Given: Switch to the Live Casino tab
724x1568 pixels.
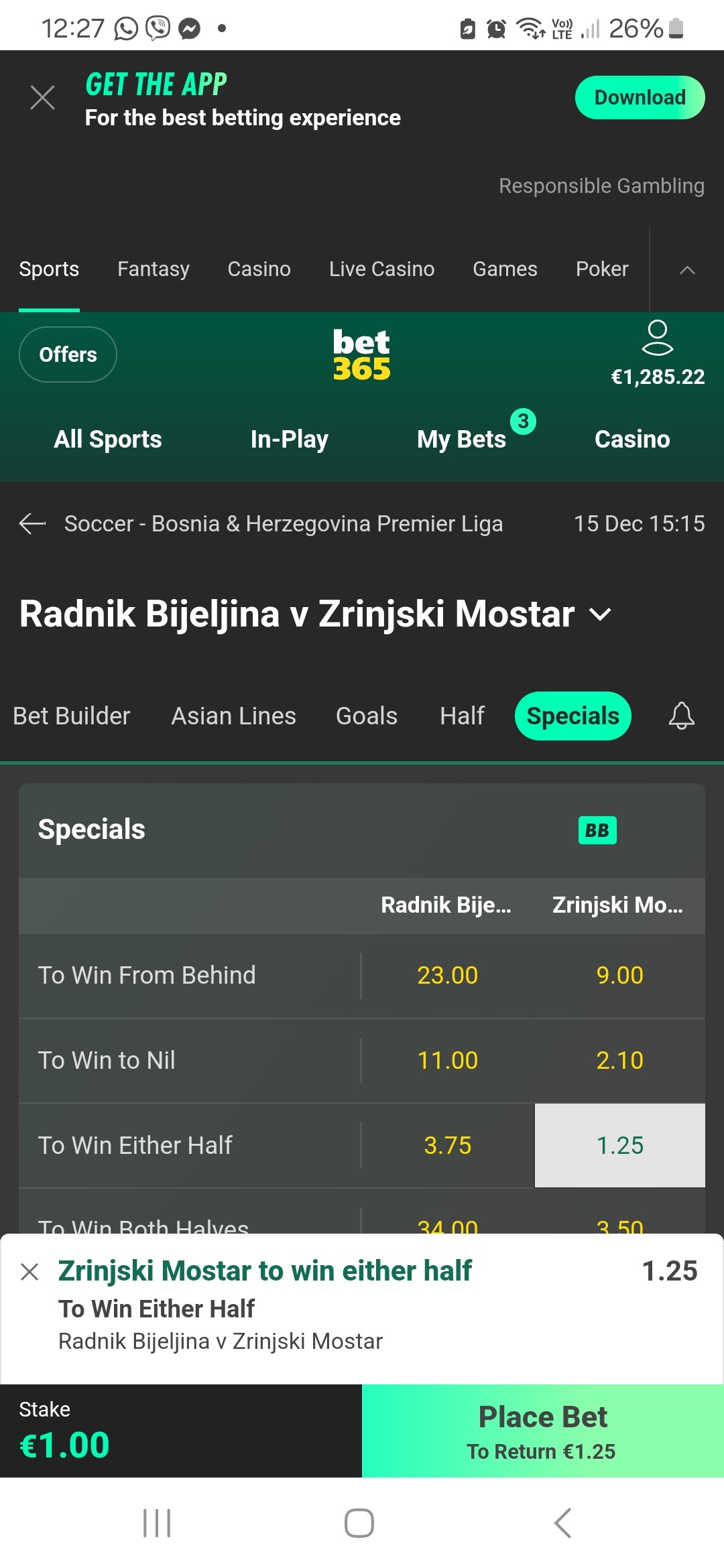Looking at the screenshot, I should (381, 269).
